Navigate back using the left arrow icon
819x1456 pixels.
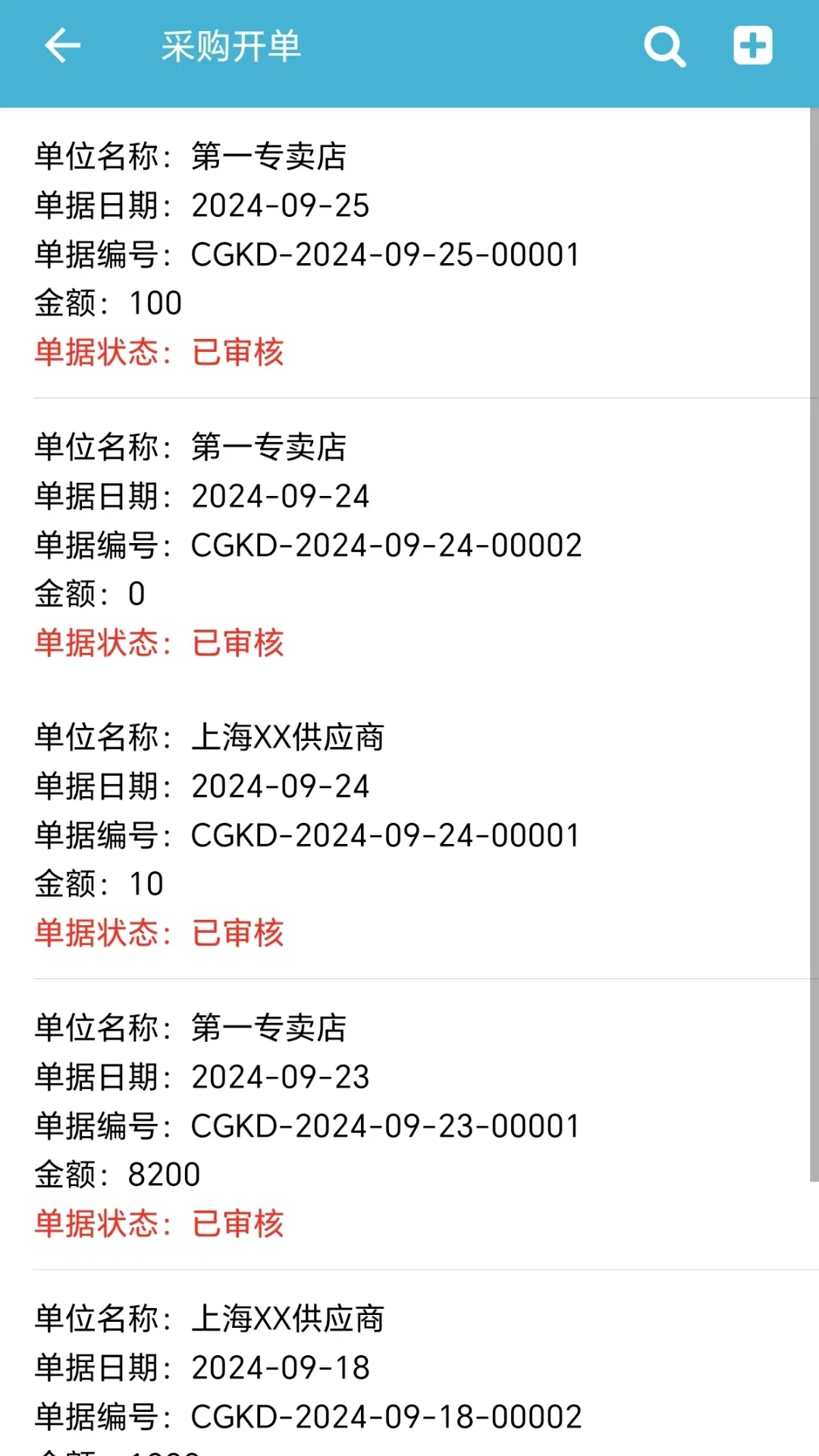click(x=63, y=47)
